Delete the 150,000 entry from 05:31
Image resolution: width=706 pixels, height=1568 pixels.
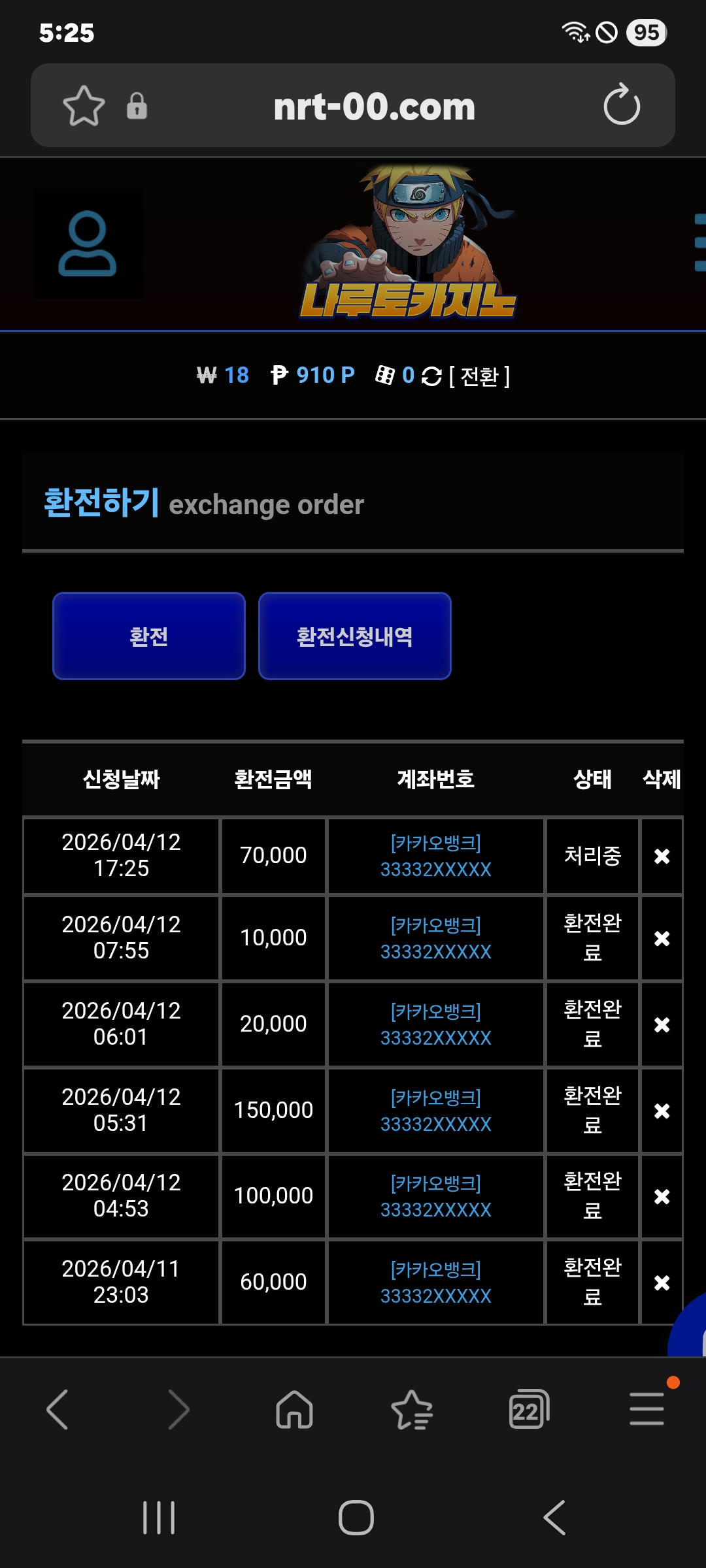[662, 1111]
